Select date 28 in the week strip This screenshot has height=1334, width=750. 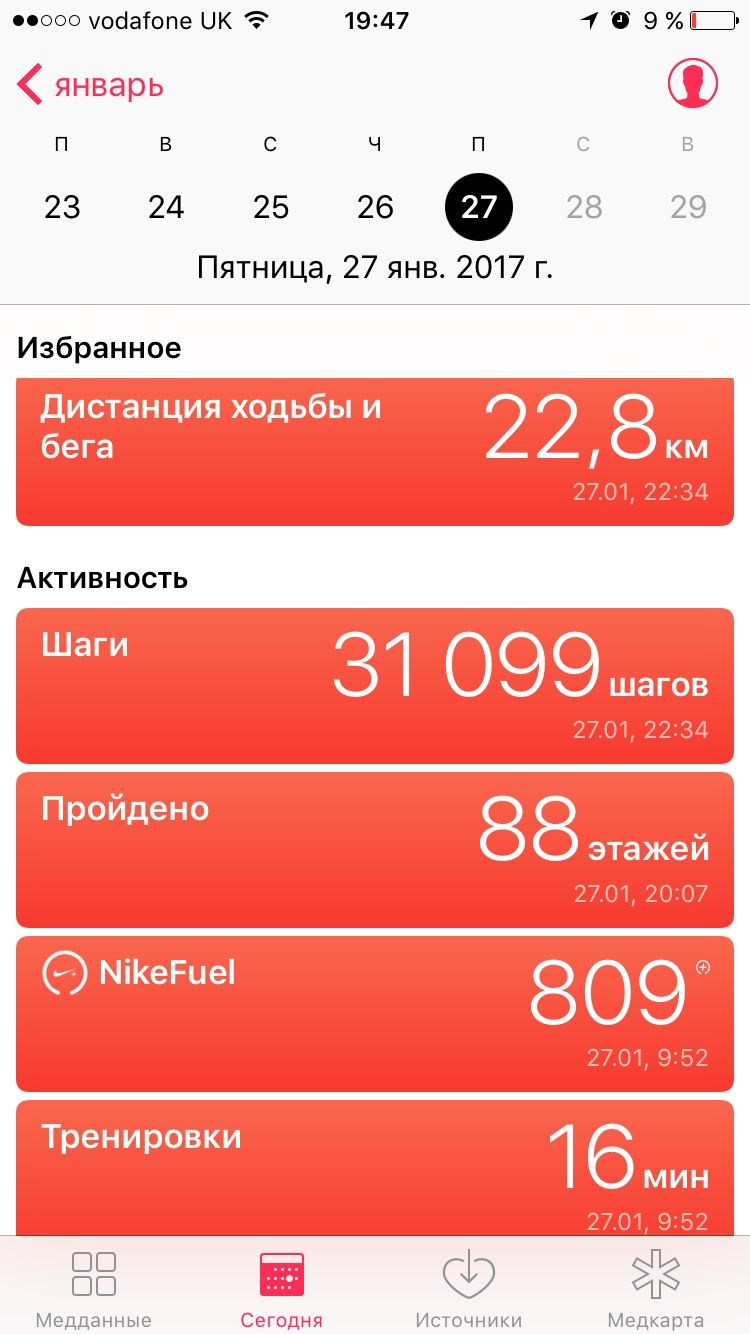click(584, 207)
